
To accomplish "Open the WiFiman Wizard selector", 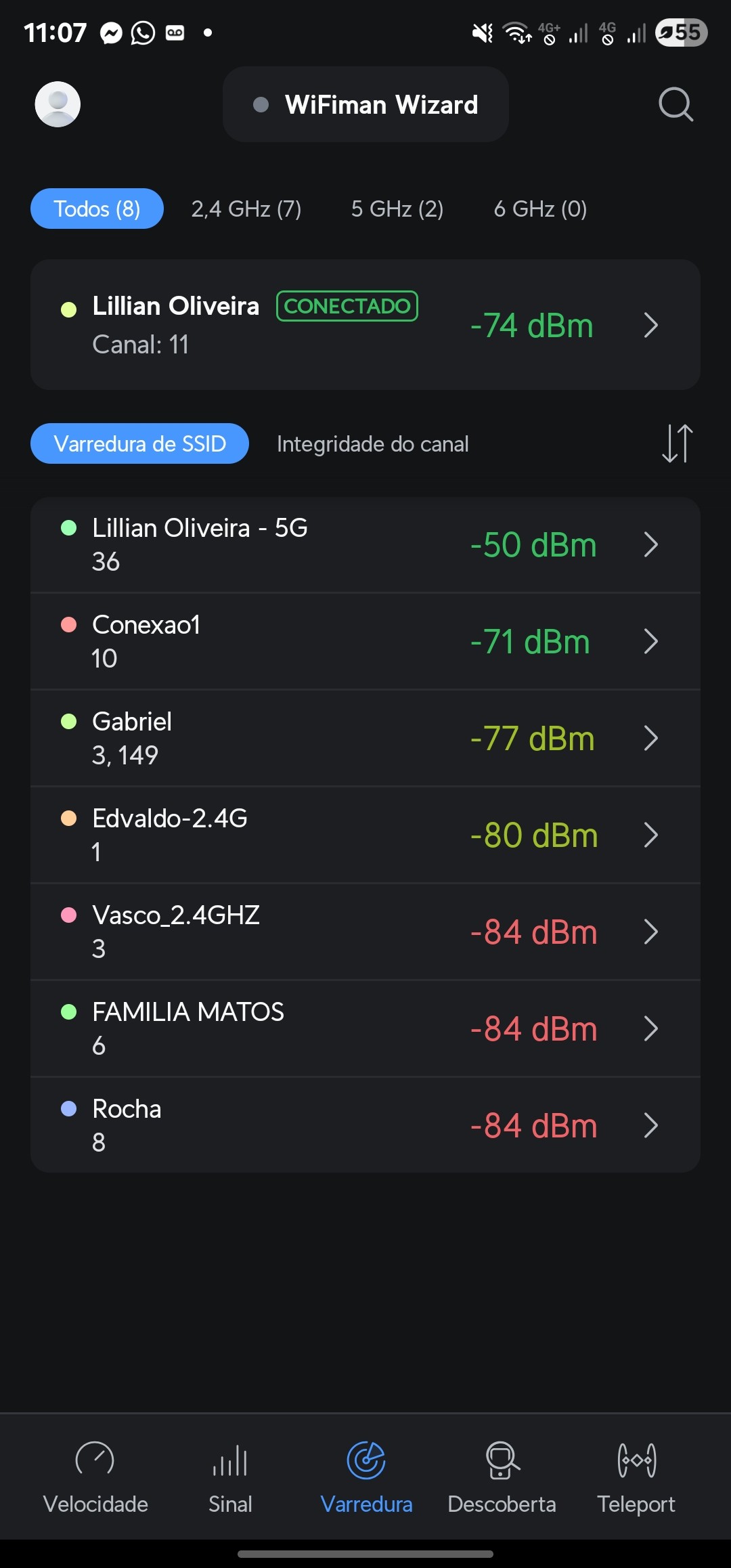I will point(365,104).
